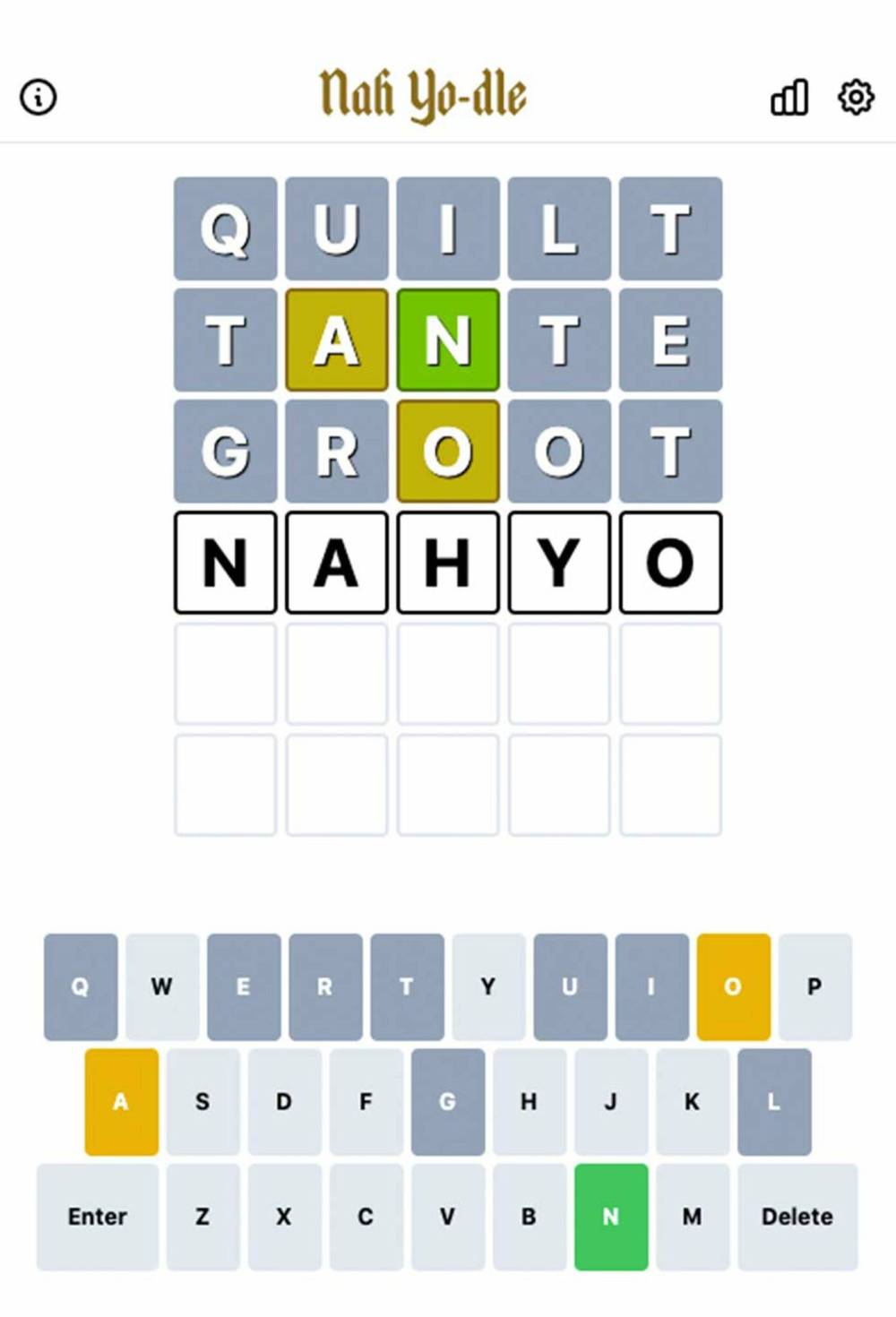This screenshot has width=896, height=1317.
Task: Enter the letter S
Action: [x=202, y=1101]
